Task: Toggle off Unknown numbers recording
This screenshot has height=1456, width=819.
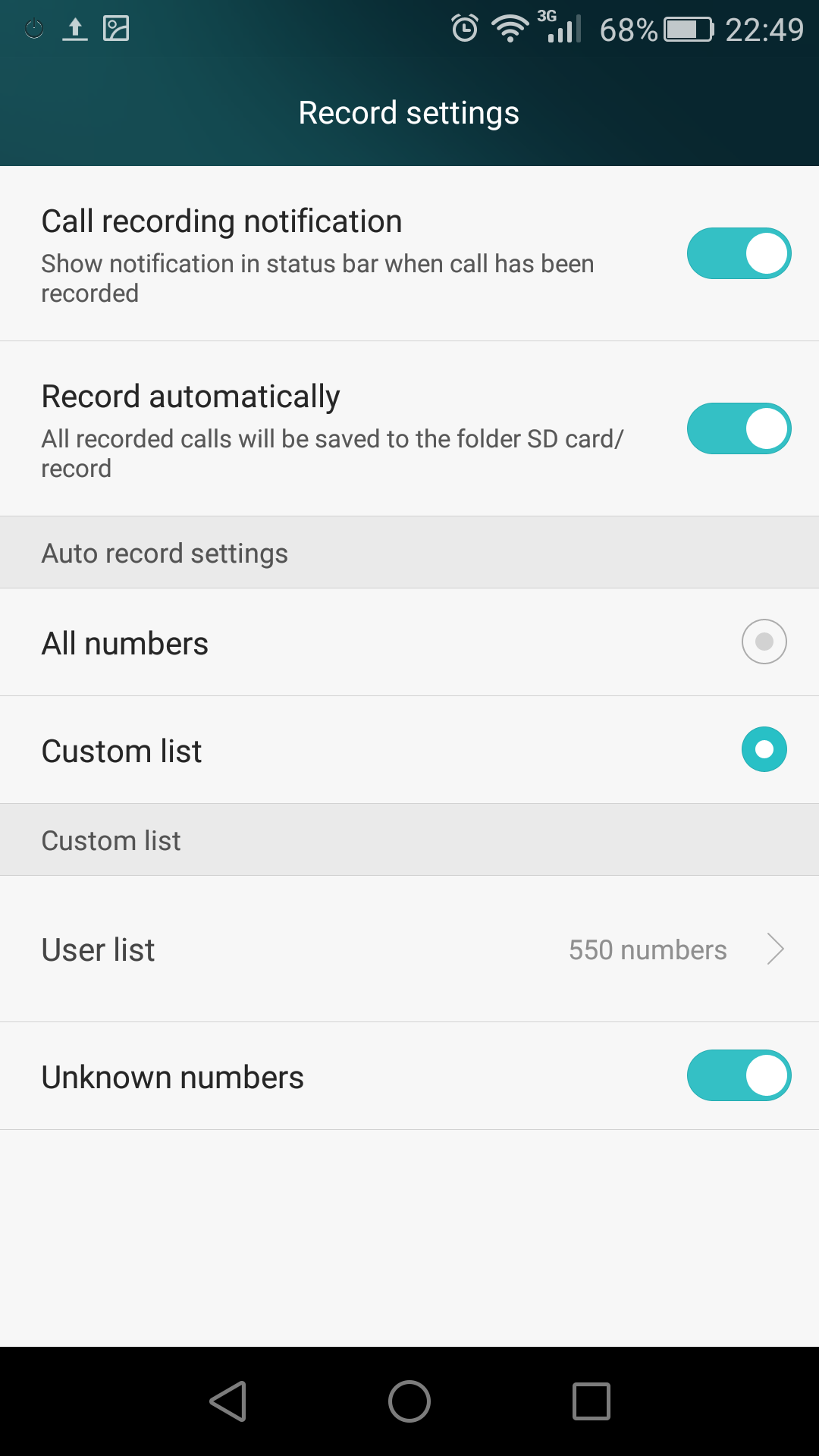Action: [x=739, y=1075]
